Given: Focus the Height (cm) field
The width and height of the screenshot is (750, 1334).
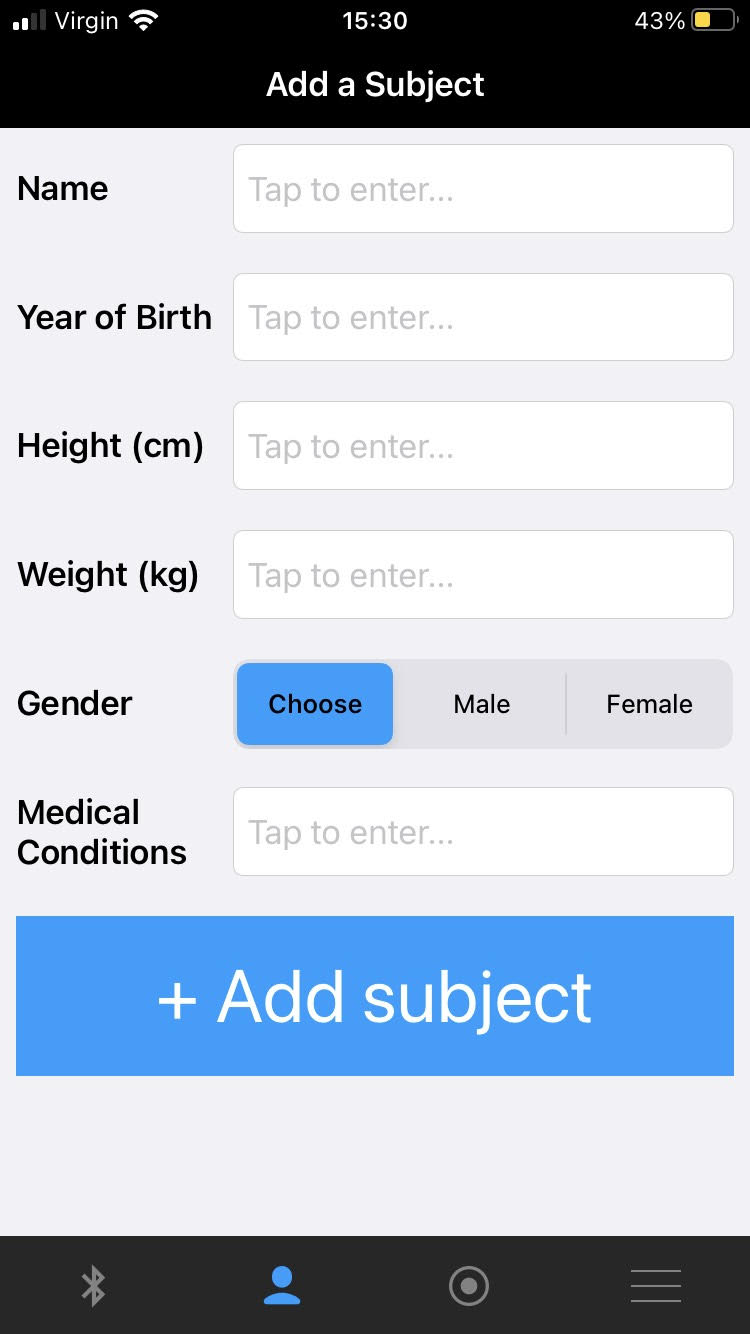Looking at the screenshot, I should coord(483,446).
